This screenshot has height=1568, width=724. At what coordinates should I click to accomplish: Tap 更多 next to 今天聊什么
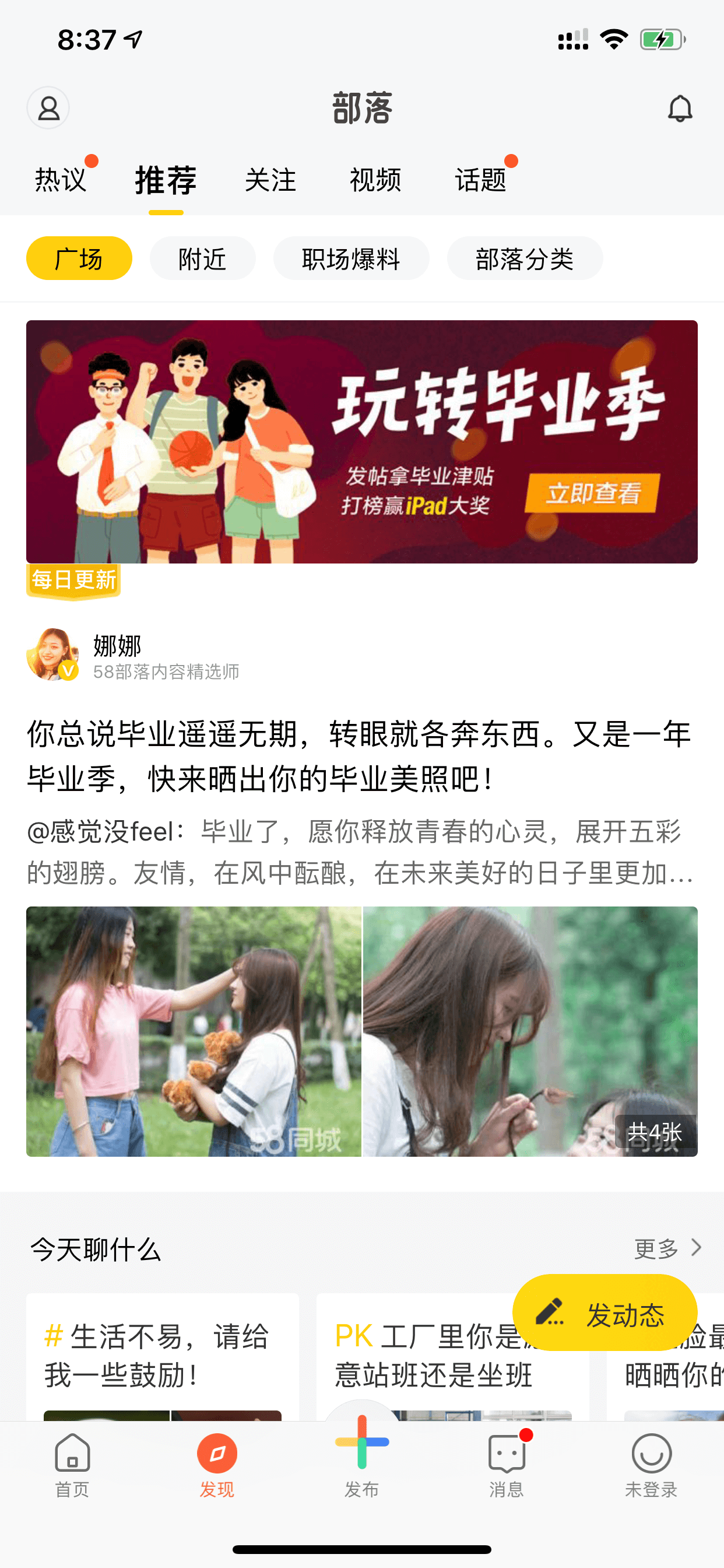(x=667, y=1248)
